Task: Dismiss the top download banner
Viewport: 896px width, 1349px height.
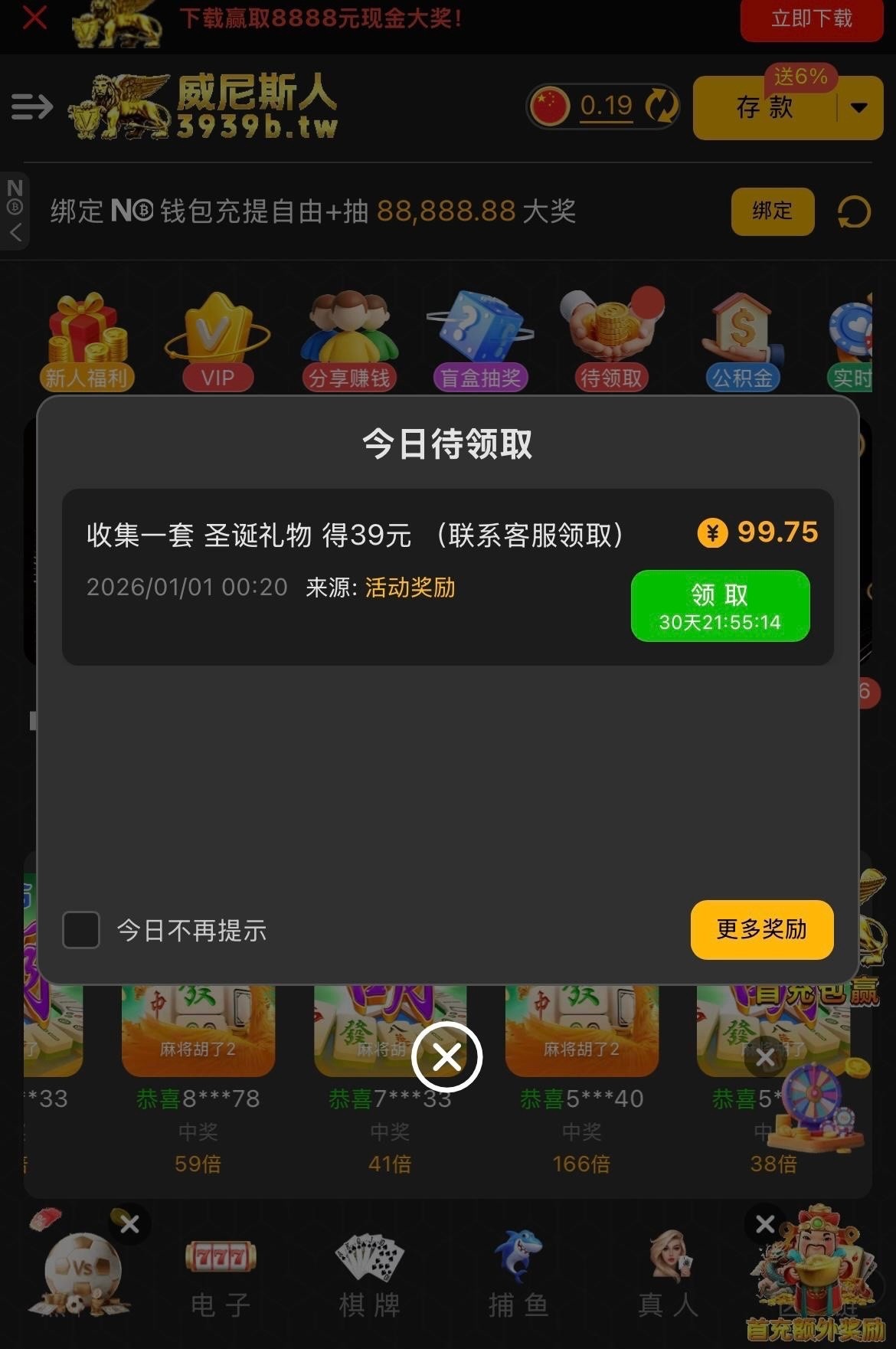Action: coord(34,17)
